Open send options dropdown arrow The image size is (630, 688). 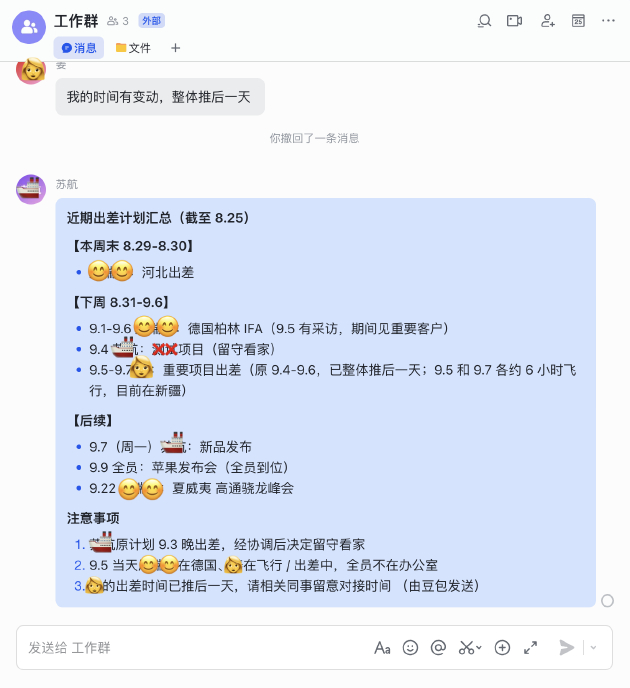594,648
